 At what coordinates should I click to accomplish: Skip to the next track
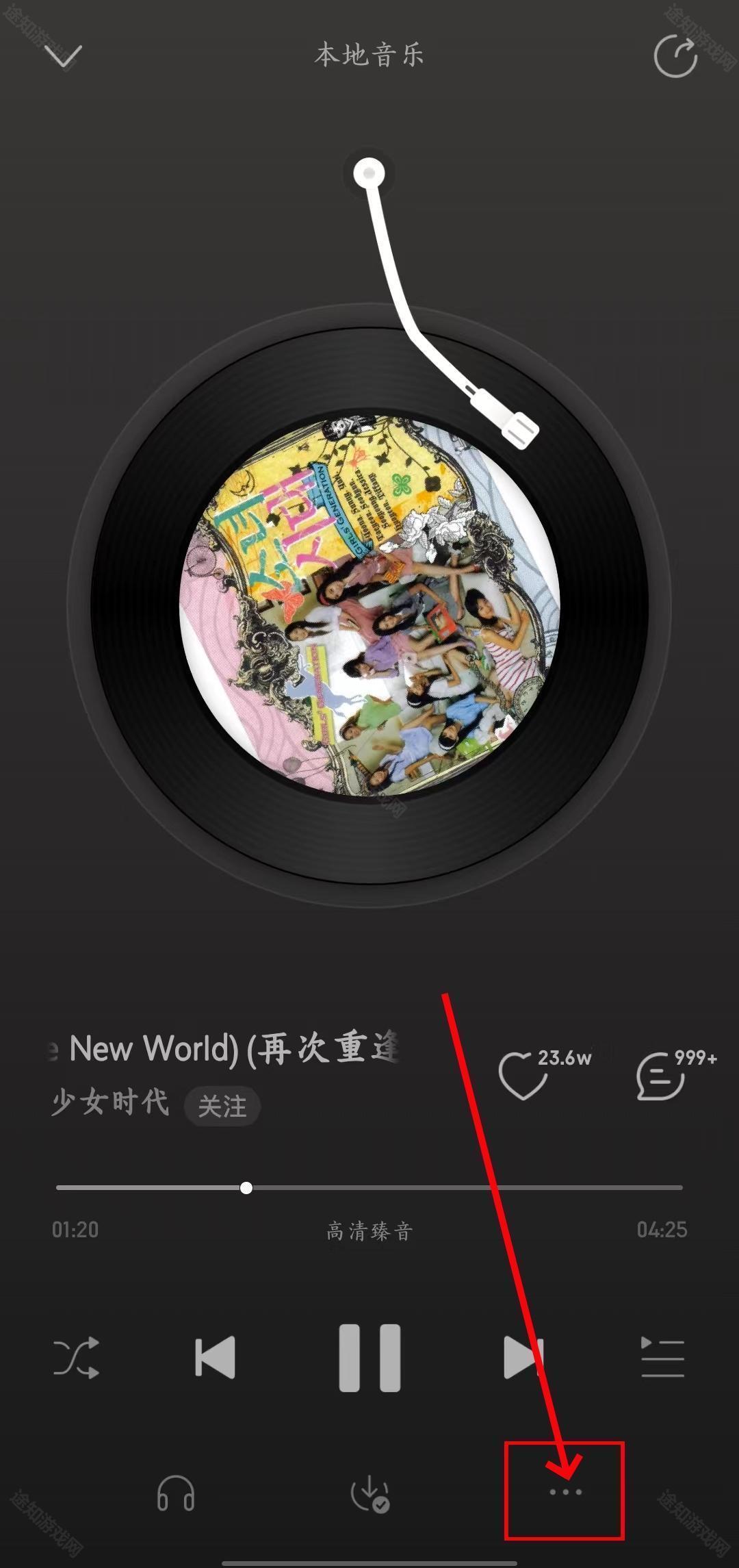pos(523,1356)
